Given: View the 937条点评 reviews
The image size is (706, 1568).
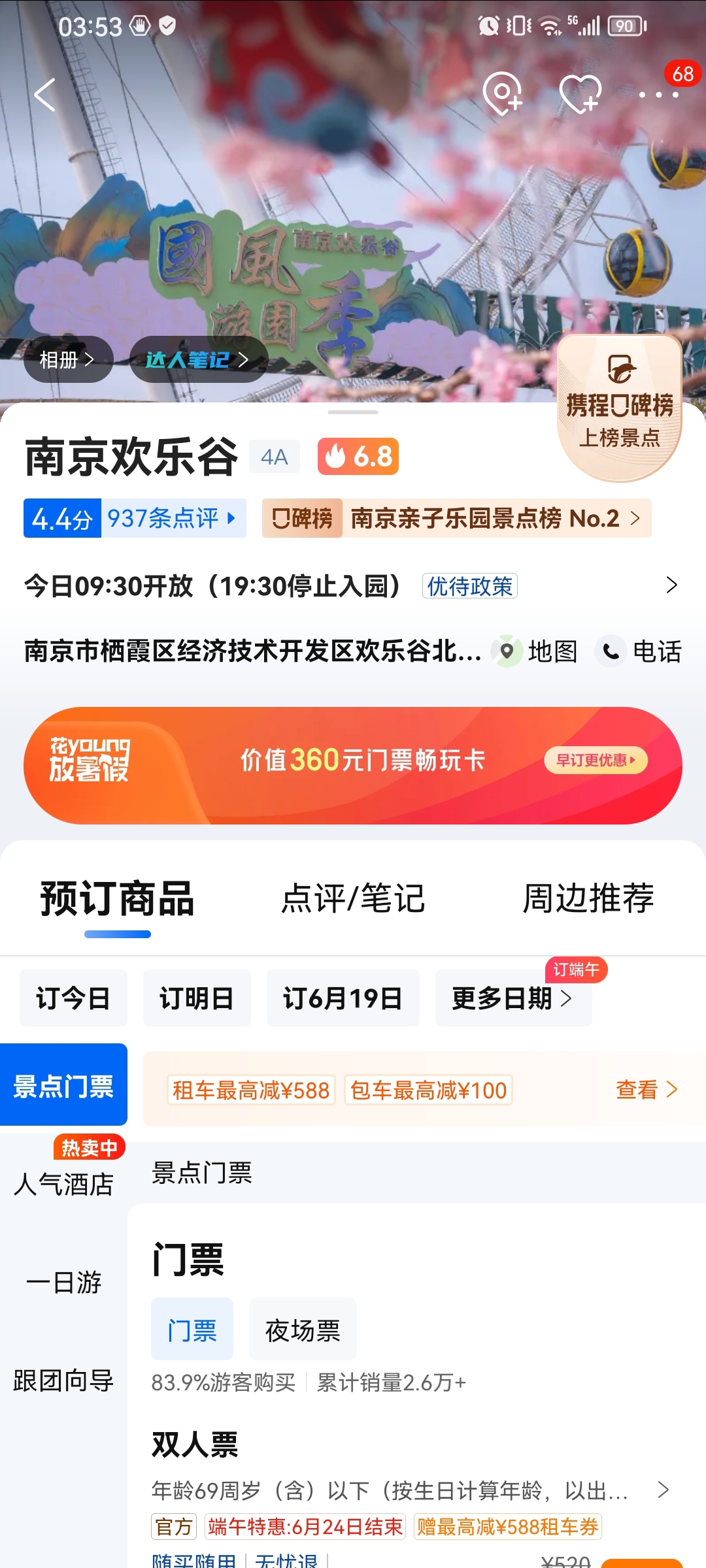Looking at the screenshot, I should click(173, 518).
